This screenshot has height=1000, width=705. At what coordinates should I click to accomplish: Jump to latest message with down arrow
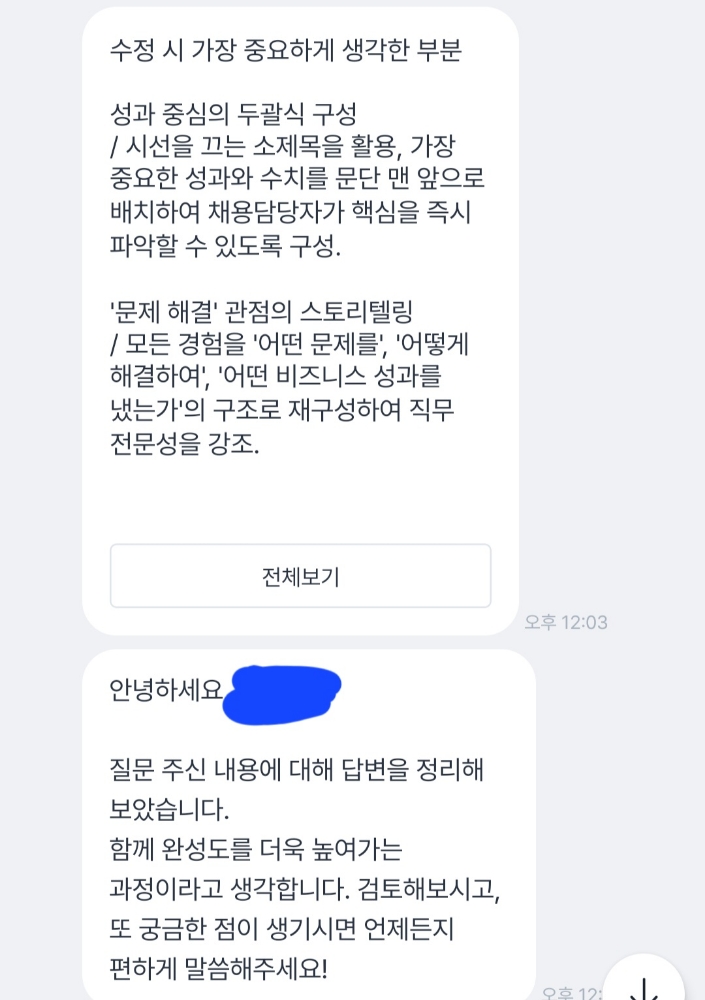tap(644, 982)
